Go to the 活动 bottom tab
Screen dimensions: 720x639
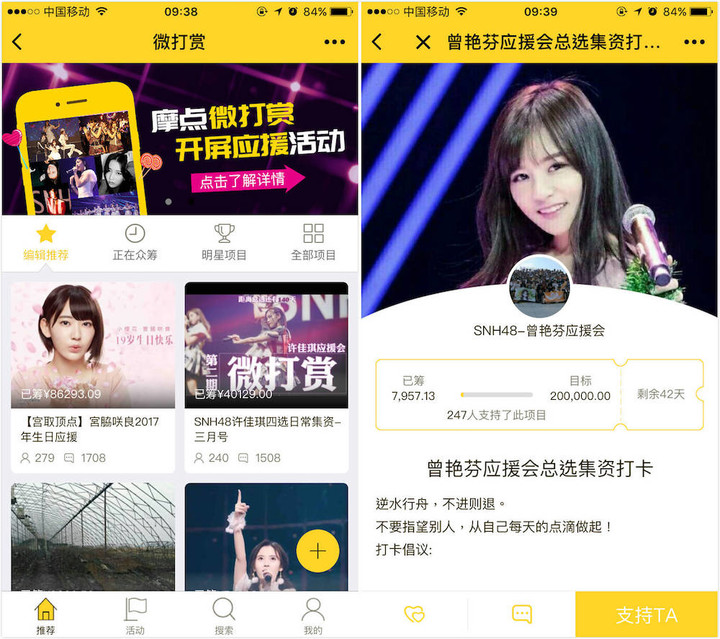(x=135, y=615)
